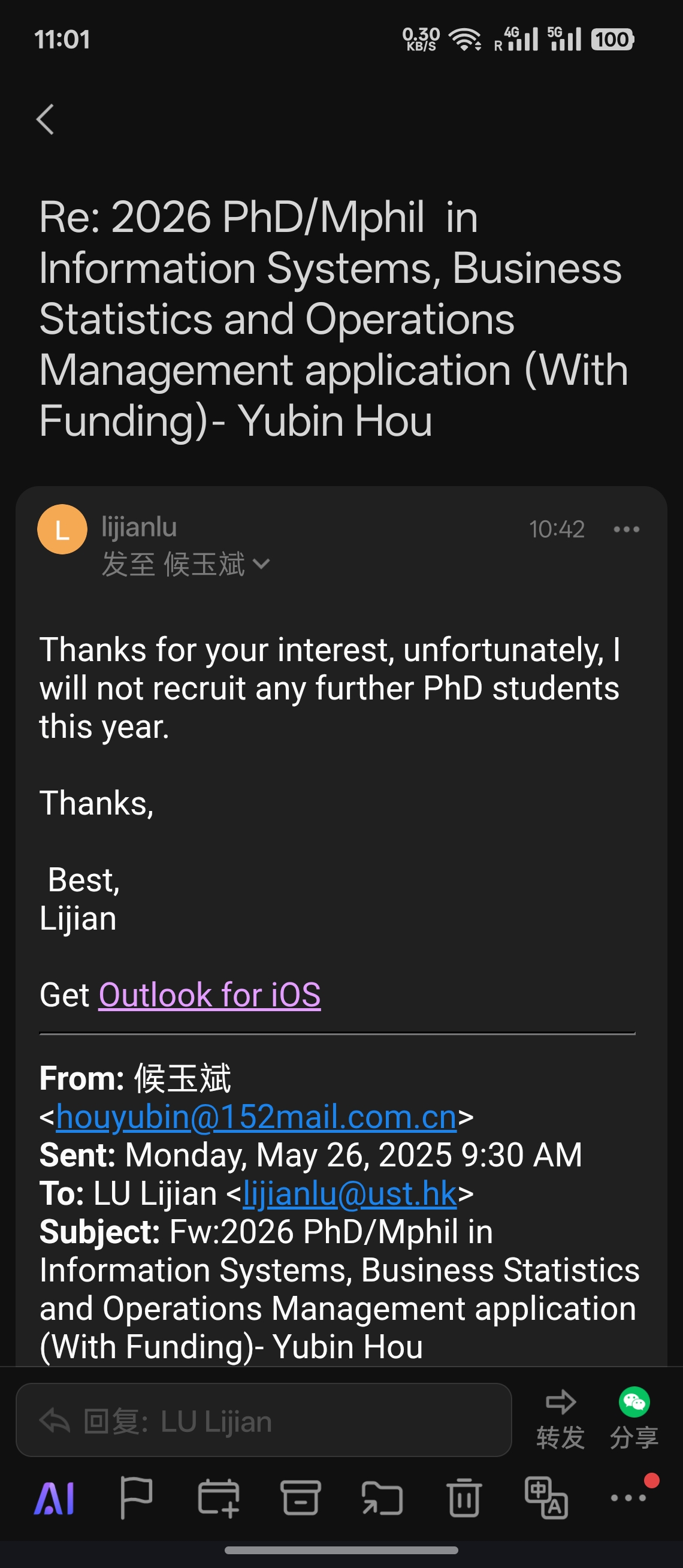Viewport: 683px width, 1568px height.
Task: Open the Outlook for iOS link
Action: point(209,994)
